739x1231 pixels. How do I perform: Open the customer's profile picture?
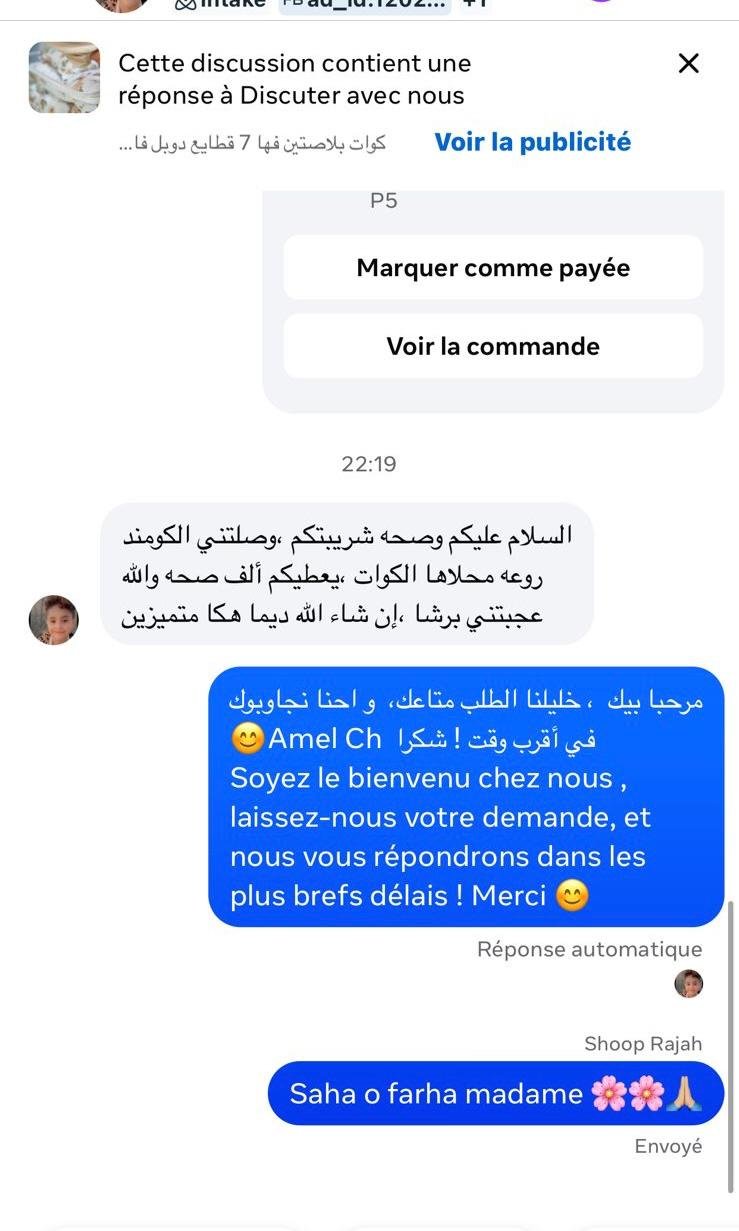[x=53, y=620]
